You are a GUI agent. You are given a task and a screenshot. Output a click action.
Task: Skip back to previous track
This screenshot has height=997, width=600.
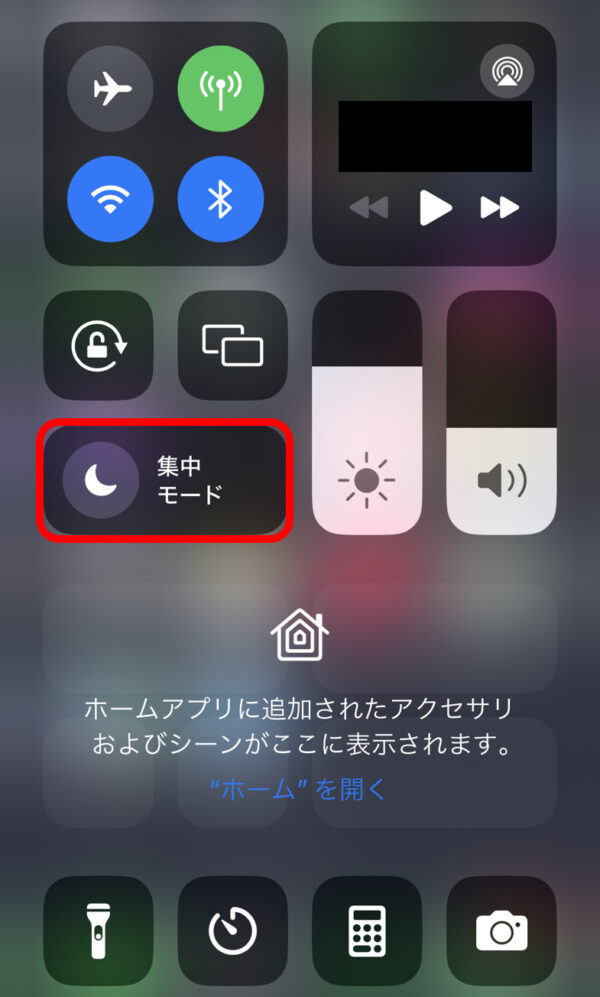tap(368, 208)
